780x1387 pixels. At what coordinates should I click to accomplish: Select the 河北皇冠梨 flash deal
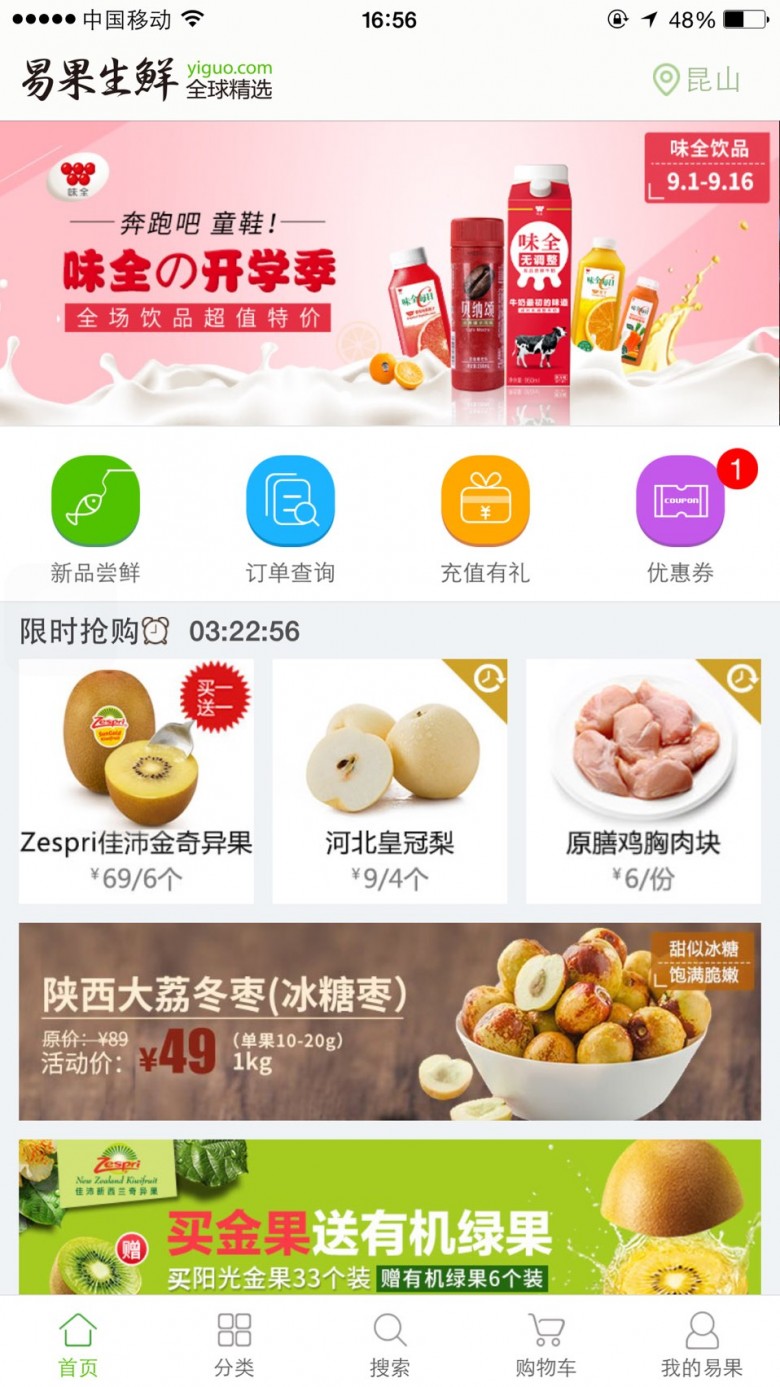coord(389,780)
